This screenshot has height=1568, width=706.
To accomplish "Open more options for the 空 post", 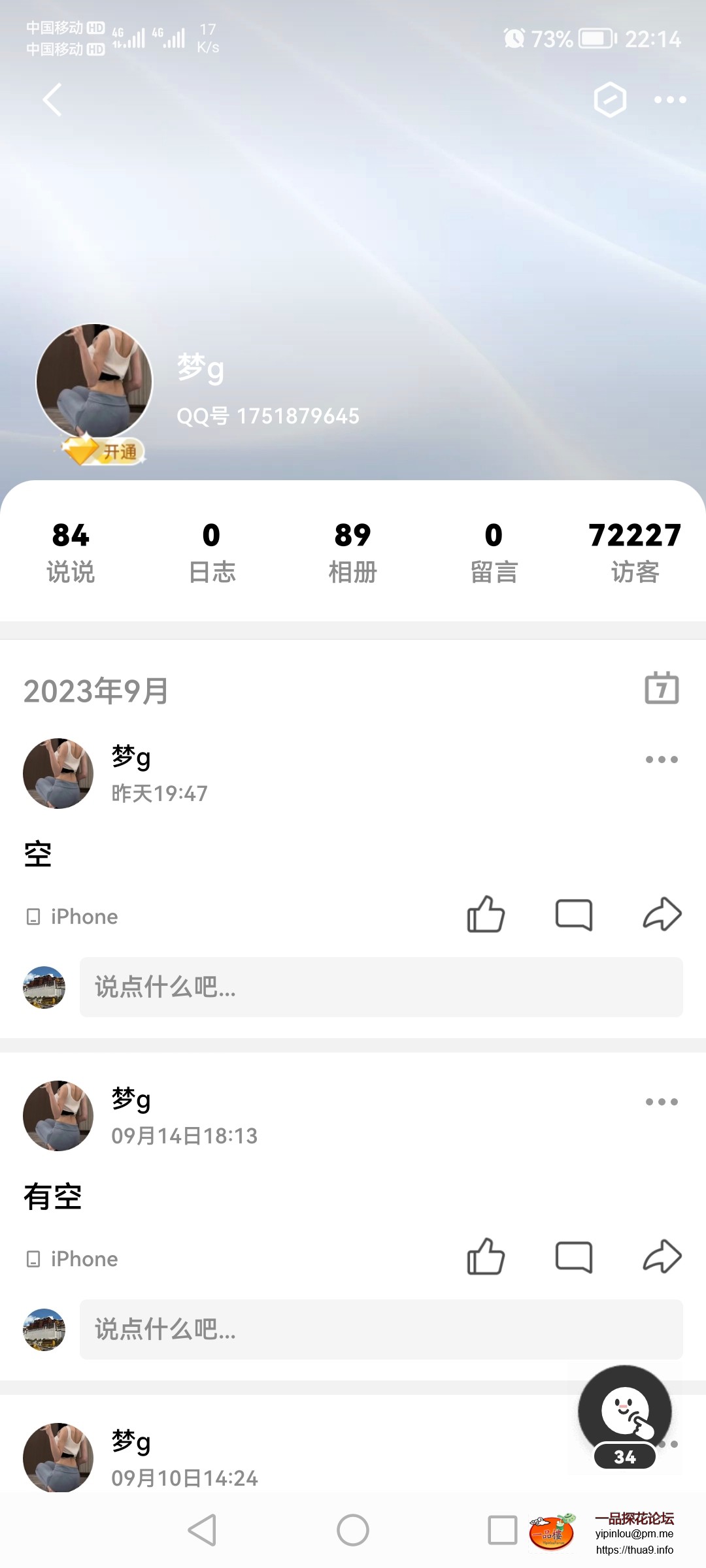I will pyautogui.click(x=660, y=759).
